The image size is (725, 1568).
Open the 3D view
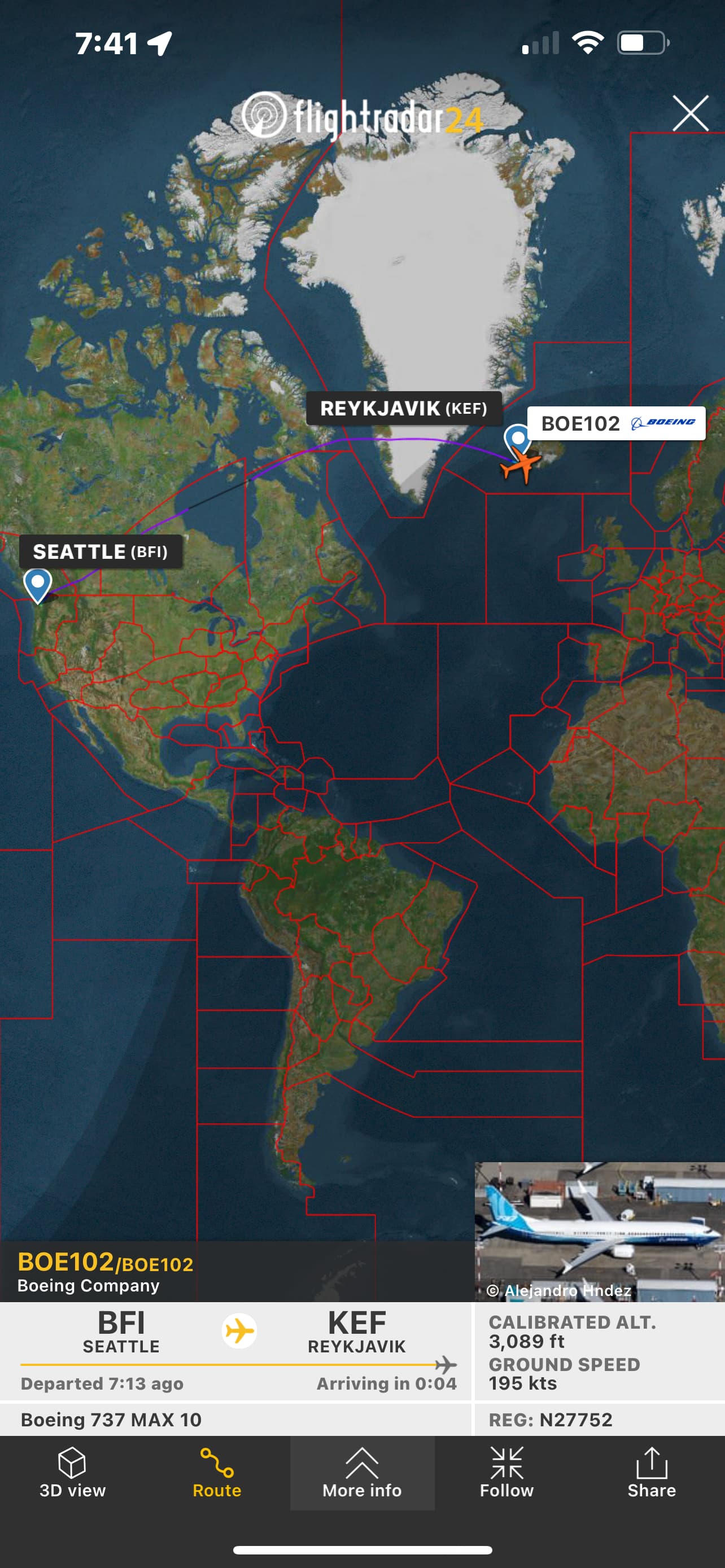coord(72,1473)
